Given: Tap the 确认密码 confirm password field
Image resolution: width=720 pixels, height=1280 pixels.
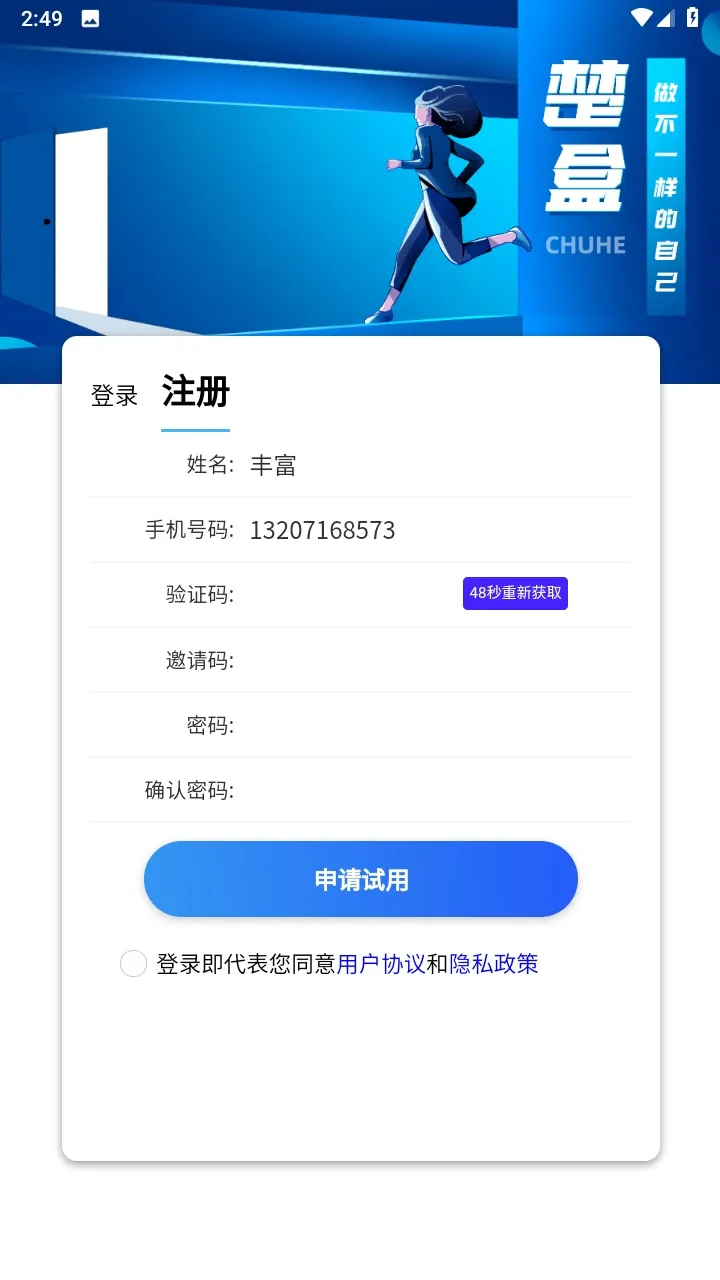Looking at the screenshot, I should click(x=430, y=790).
